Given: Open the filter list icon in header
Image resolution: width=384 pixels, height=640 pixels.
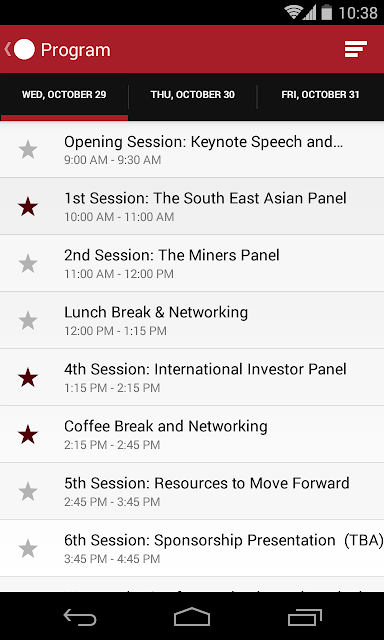Looking at the screenshot, I should click(355, 49).
